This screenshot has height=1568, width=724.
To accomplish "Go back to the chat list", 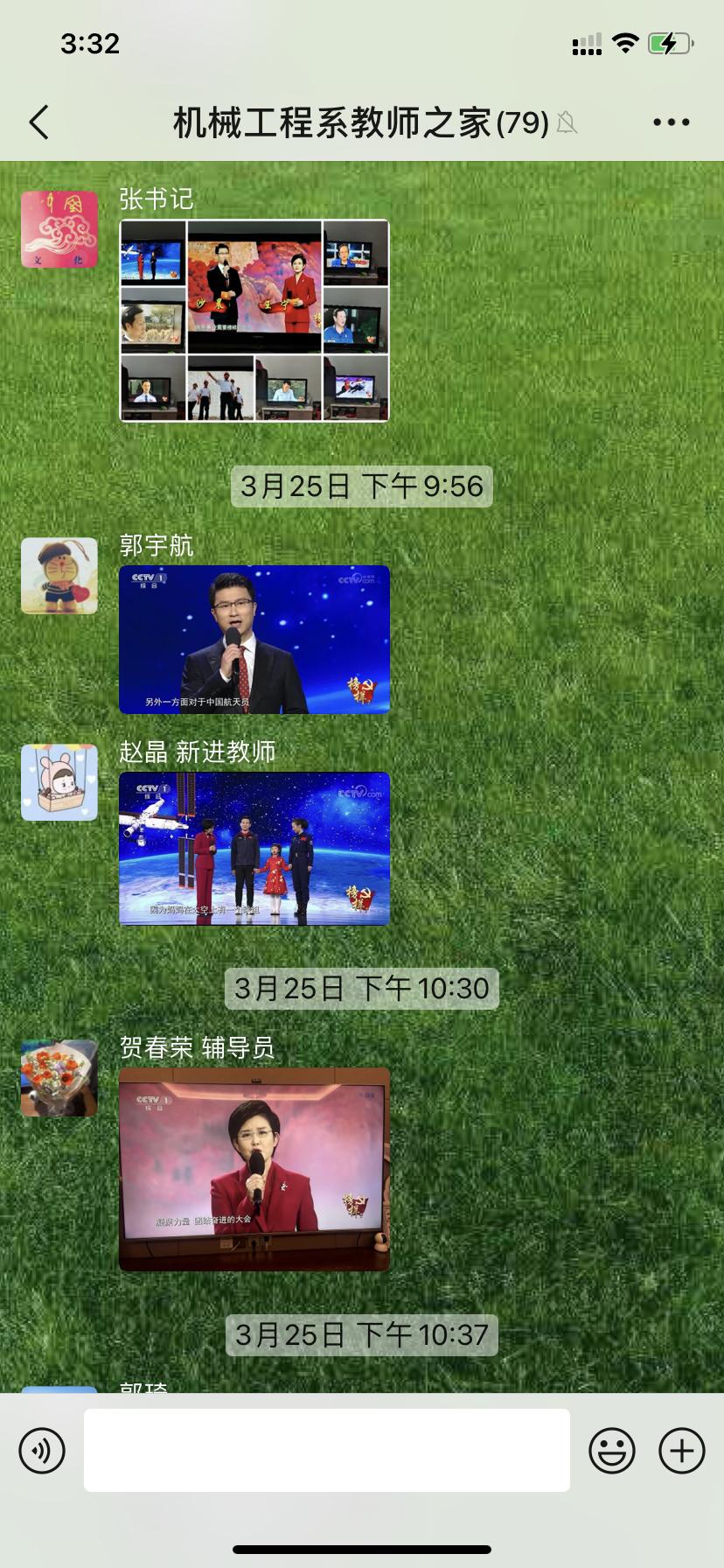I will click(x=39, y=122).
